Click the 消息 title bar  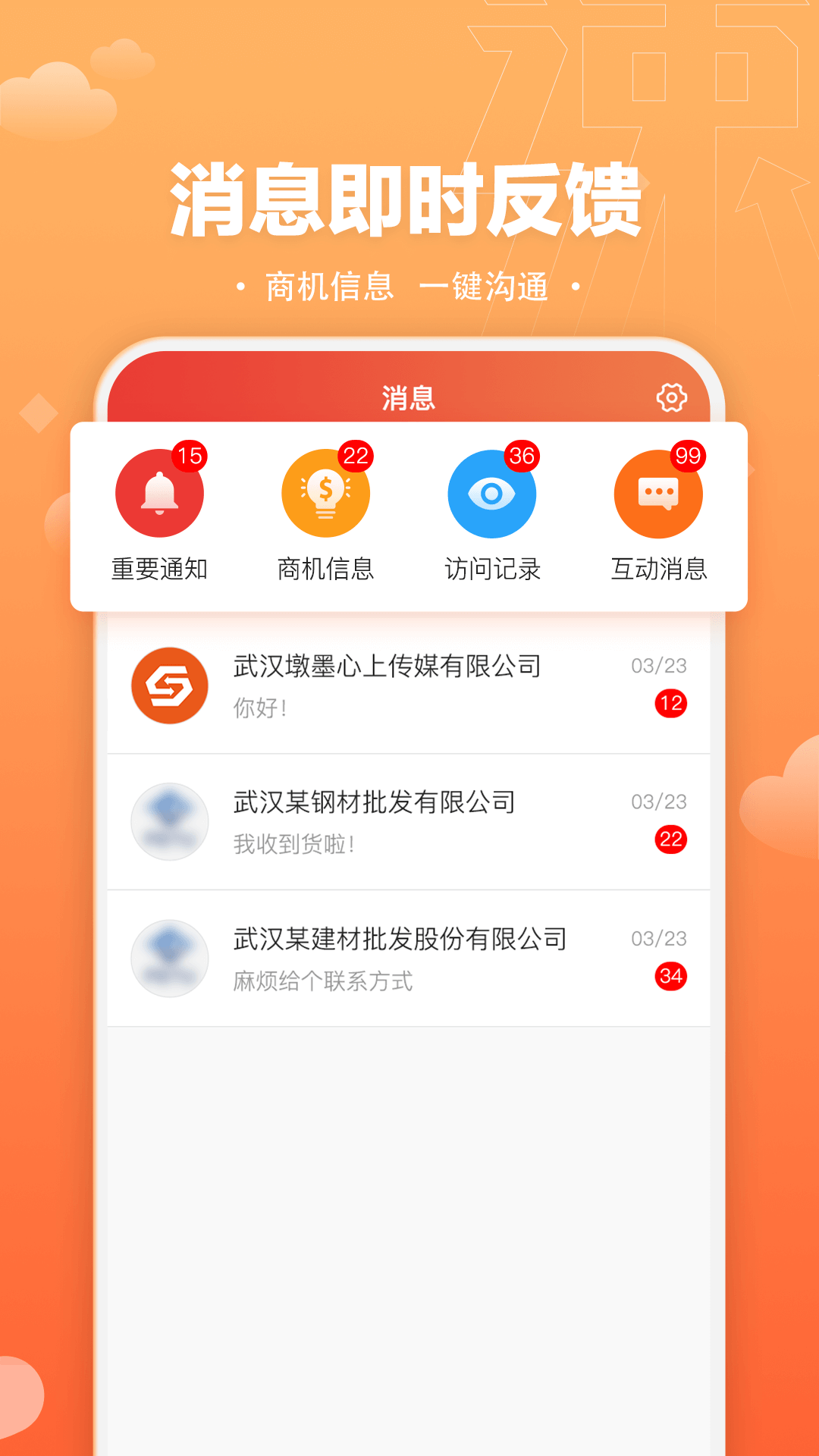click(x=409, y=397)
